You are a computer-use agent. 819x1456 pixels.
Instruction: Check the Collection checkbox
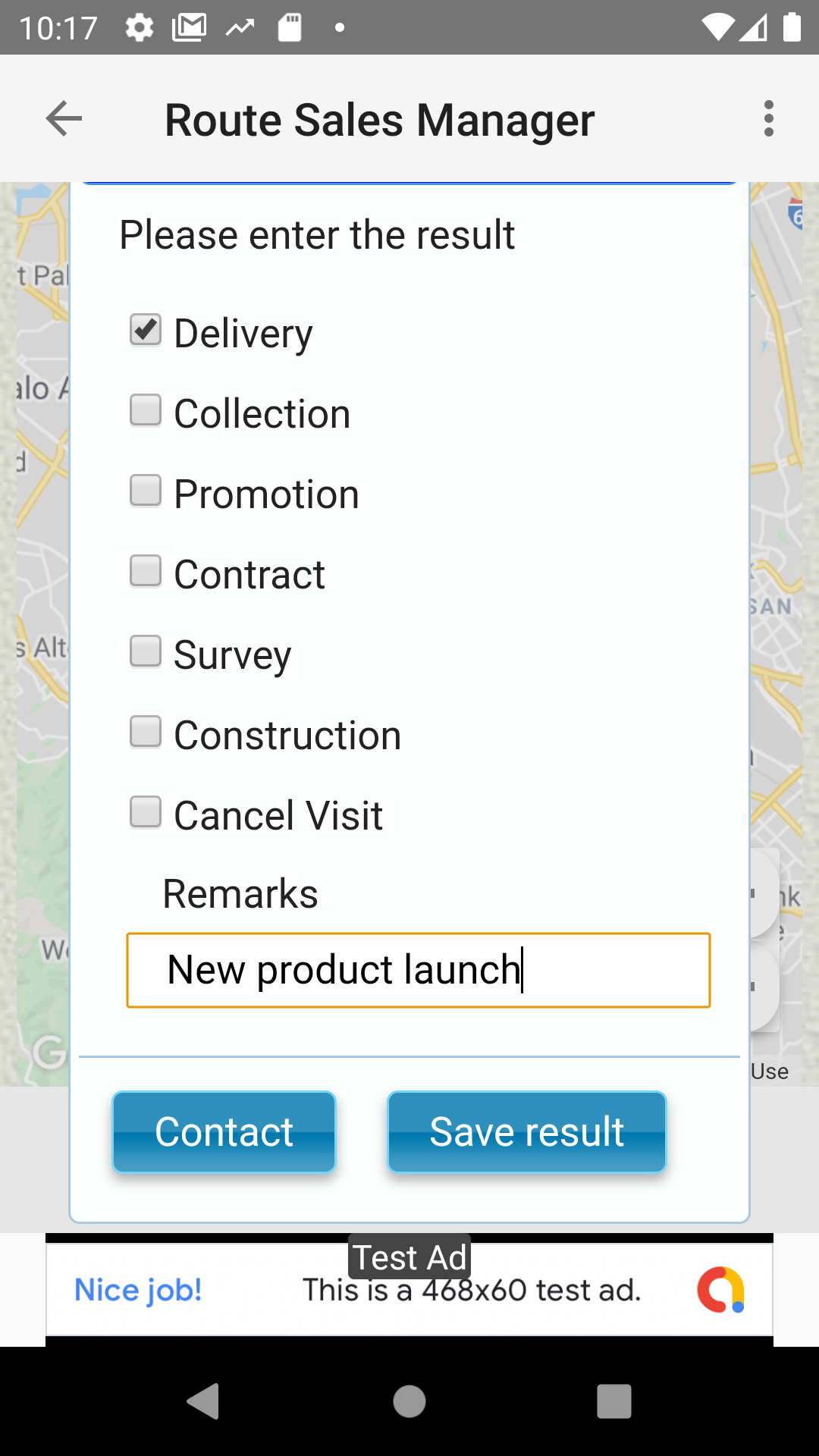(146, 410)
